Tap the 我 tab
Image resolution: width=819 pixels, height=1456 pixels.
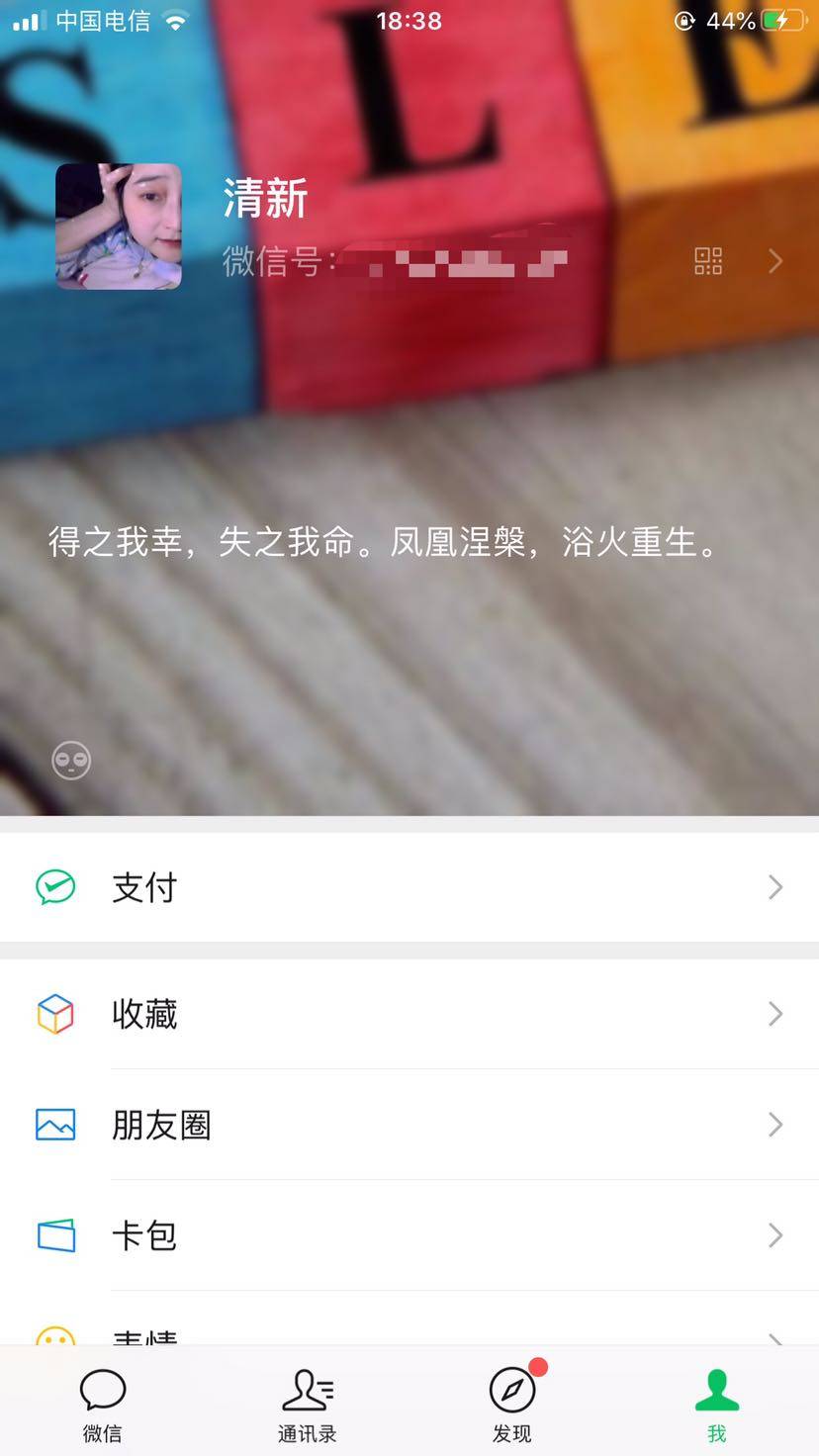point(716,1405)
